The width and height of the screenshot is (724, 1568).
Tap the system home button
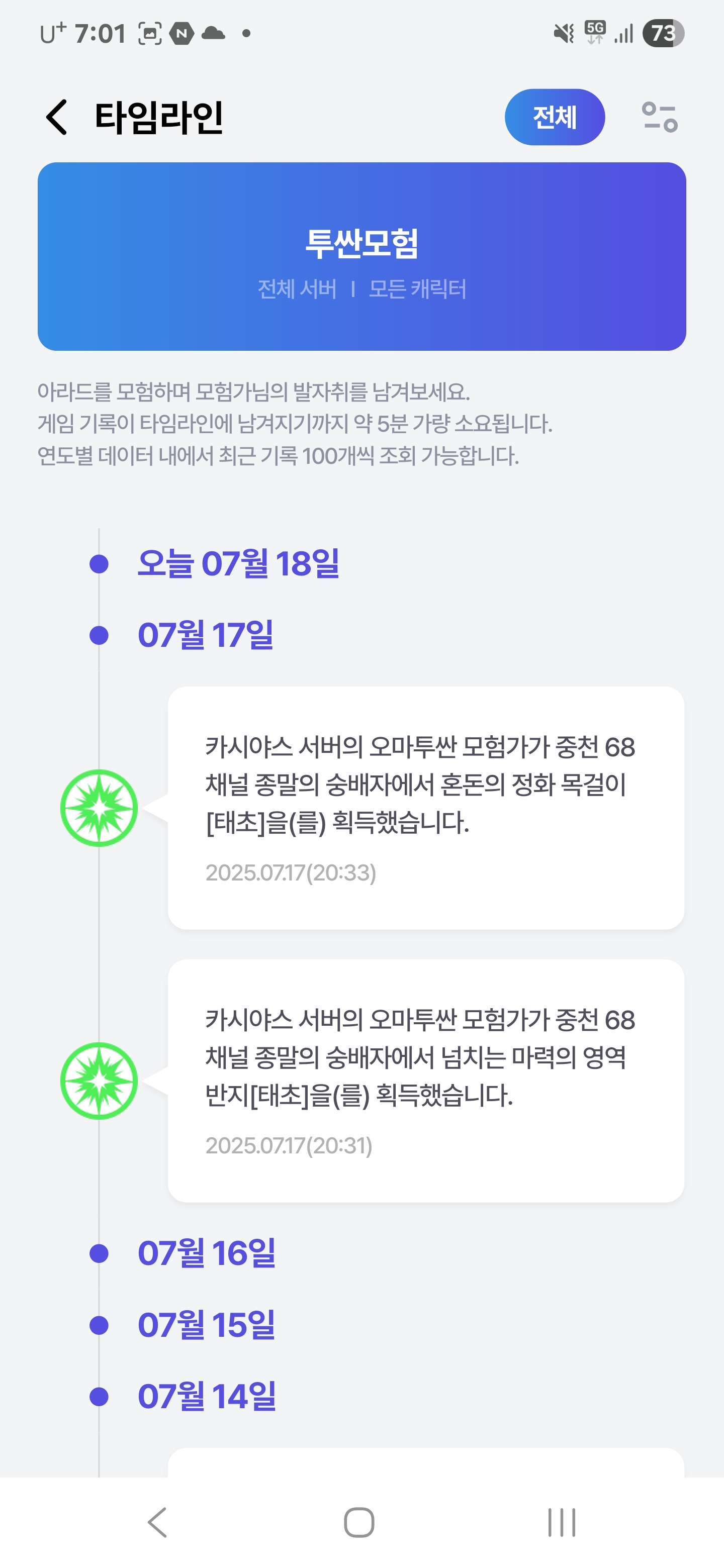pyautogui.click(x=359, y=1522)
